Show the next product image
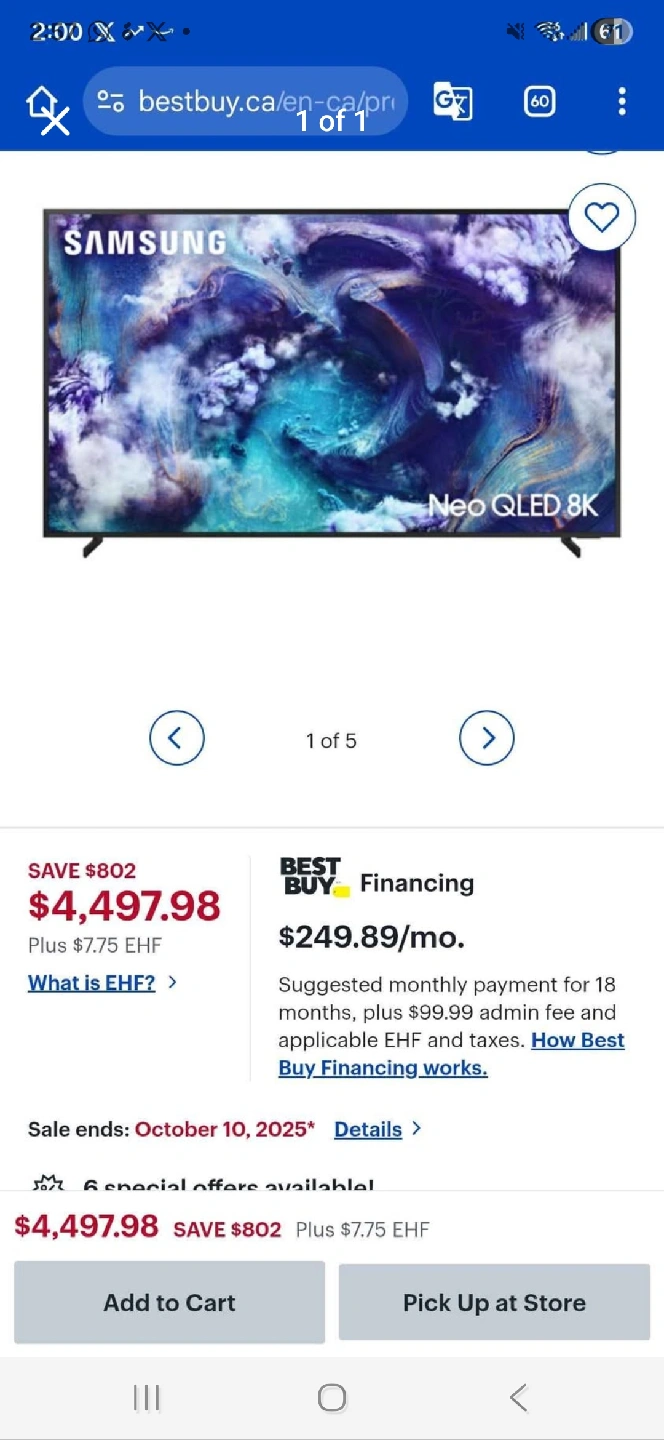Screen dimensions: 664x1440 click(486, 739)
